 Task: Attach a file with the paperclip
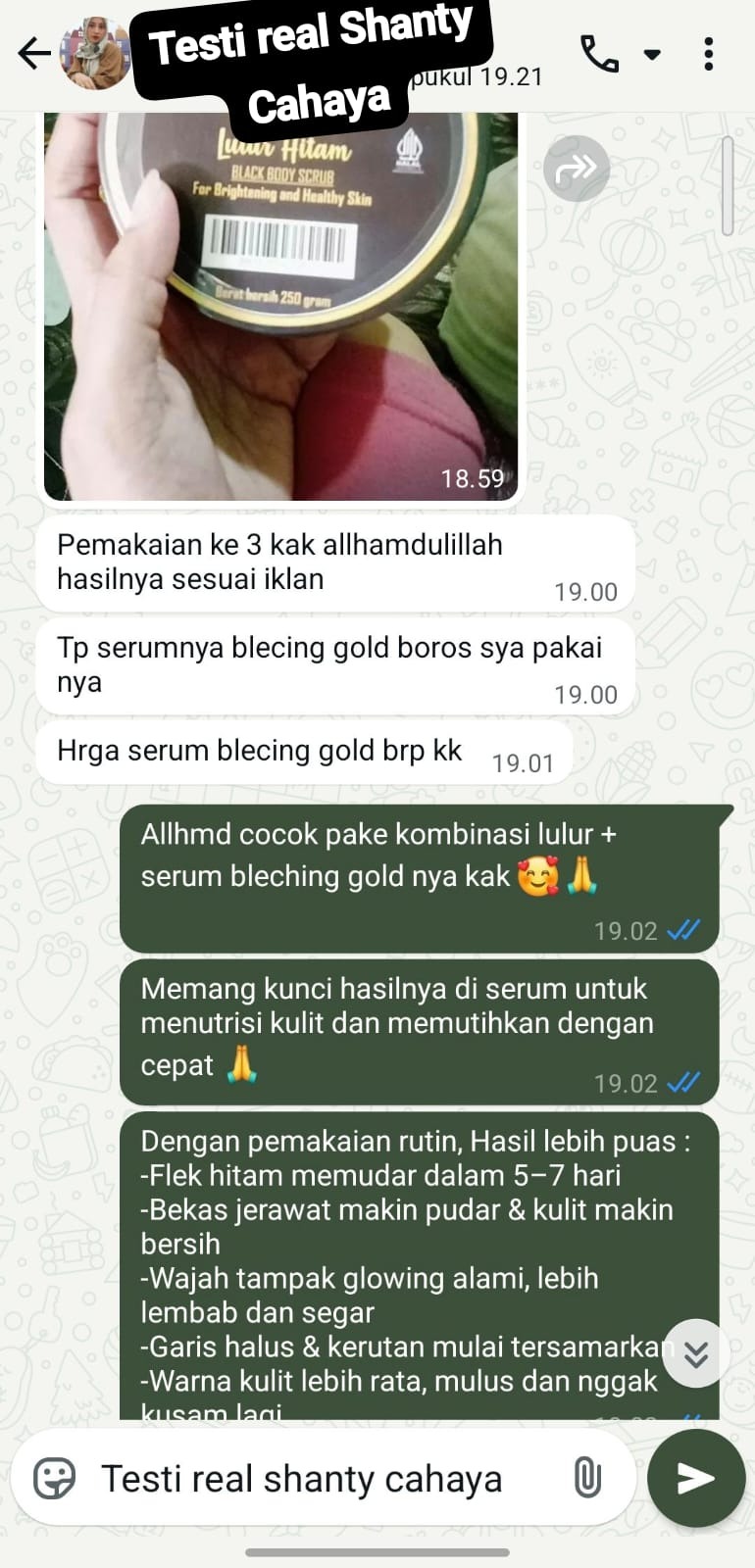587,1478
